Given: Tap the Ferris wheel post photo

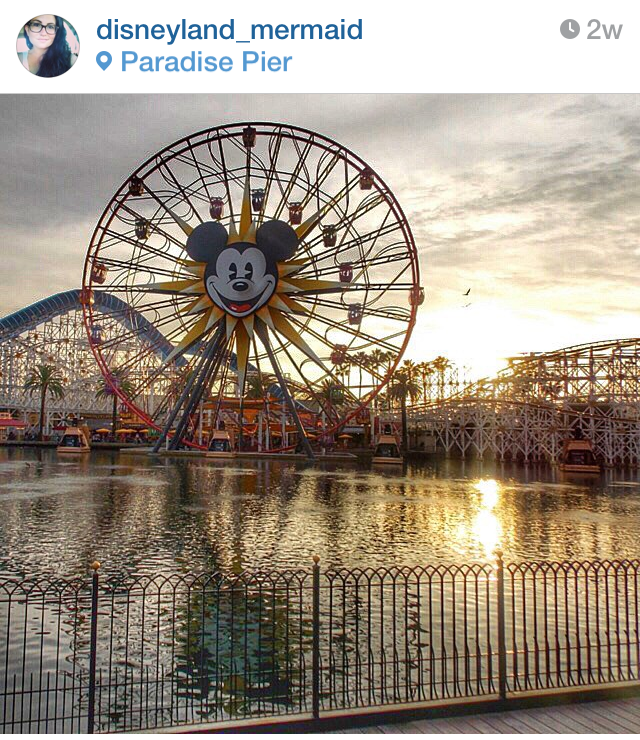Looking at the screenshot, I should pos(320,414).
